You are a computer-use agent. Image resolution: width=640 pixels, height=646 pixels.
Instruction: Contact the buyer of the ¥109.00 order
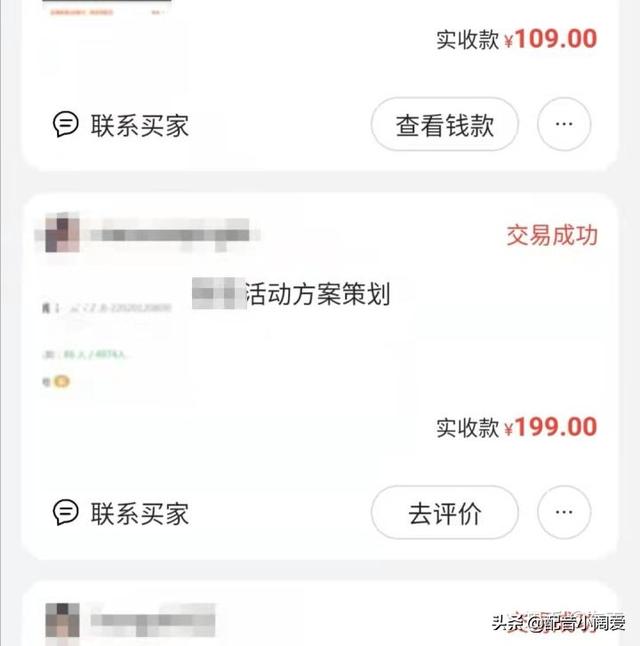121,126
